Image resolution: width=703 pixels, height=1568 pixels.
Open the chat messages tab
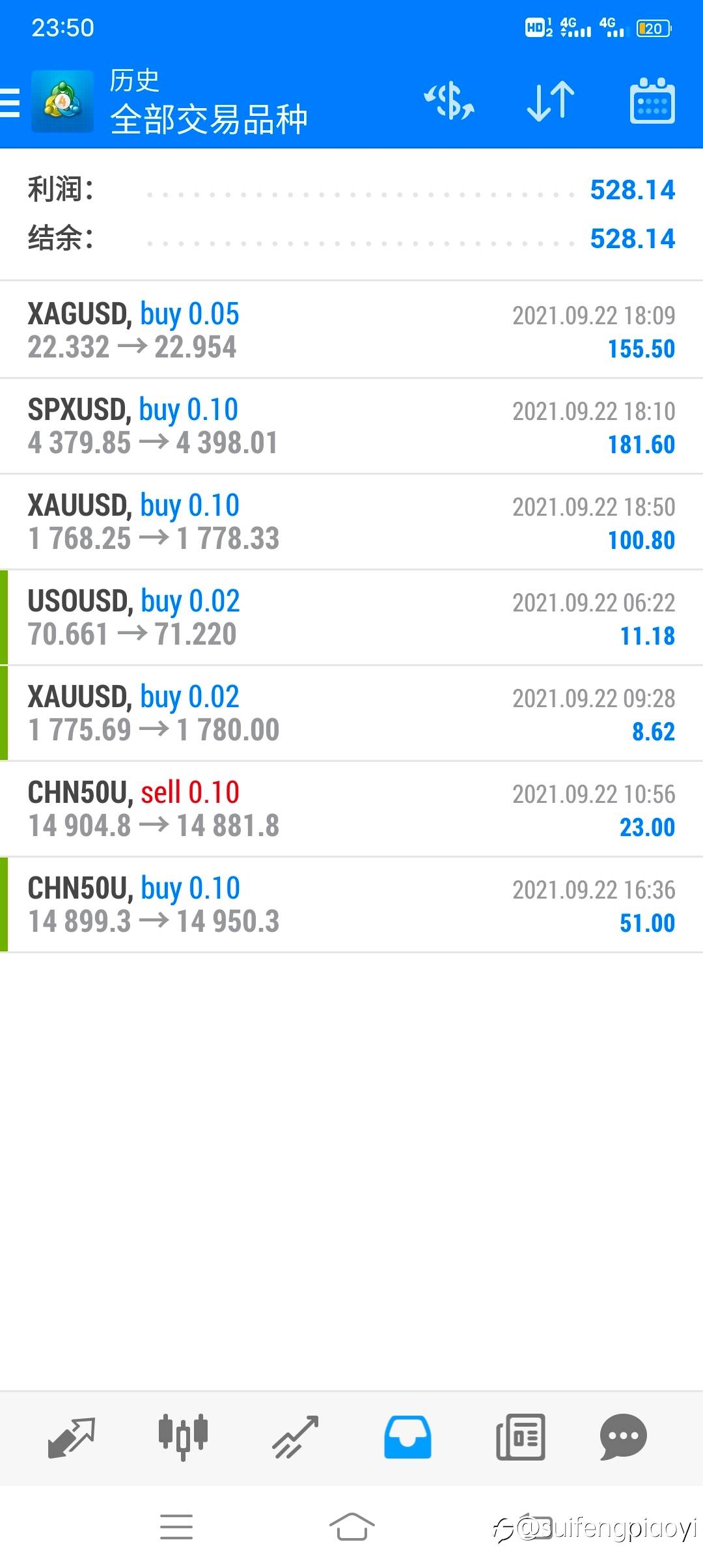(x=623, y=1436)
